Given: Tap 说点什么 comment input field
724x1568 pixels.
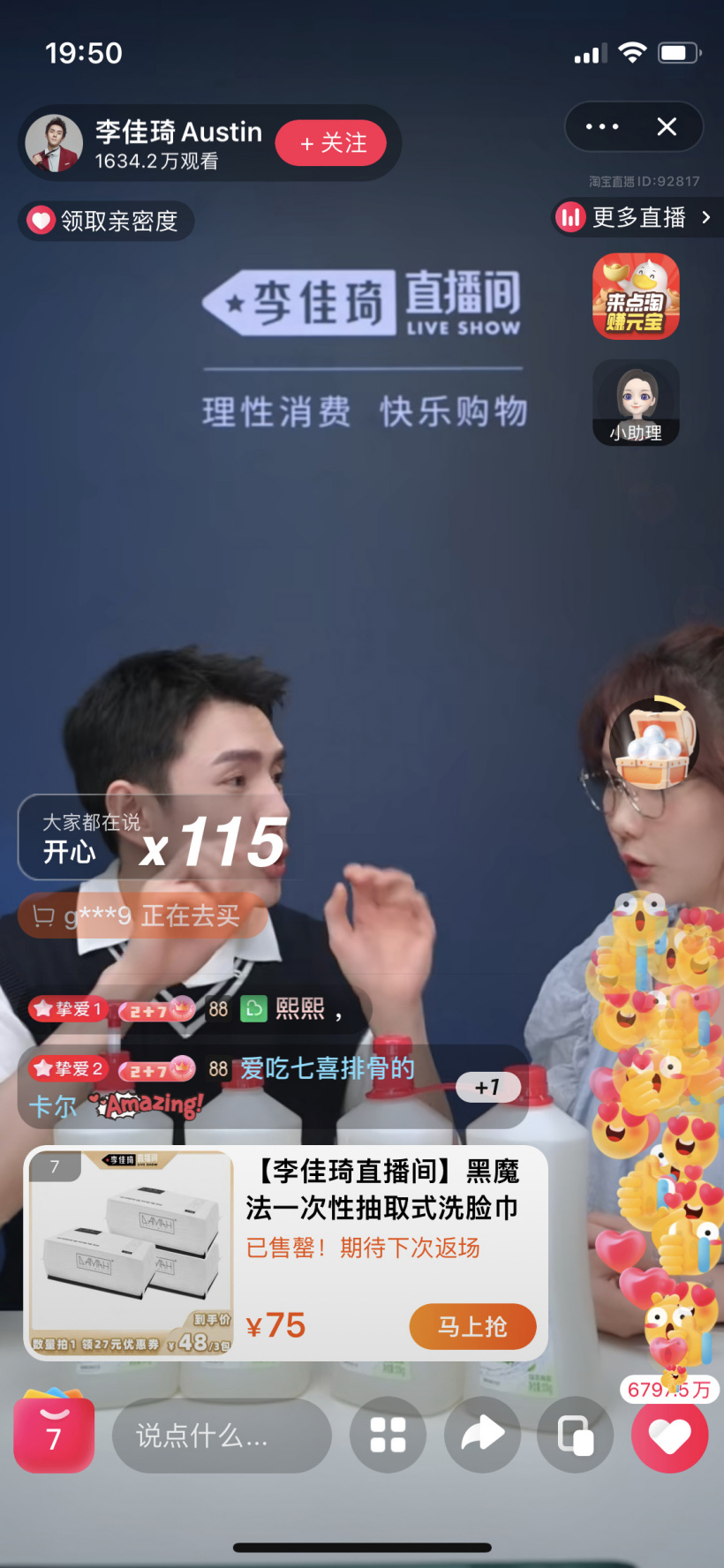Looking at the screenshot, I should (221, 1436).
